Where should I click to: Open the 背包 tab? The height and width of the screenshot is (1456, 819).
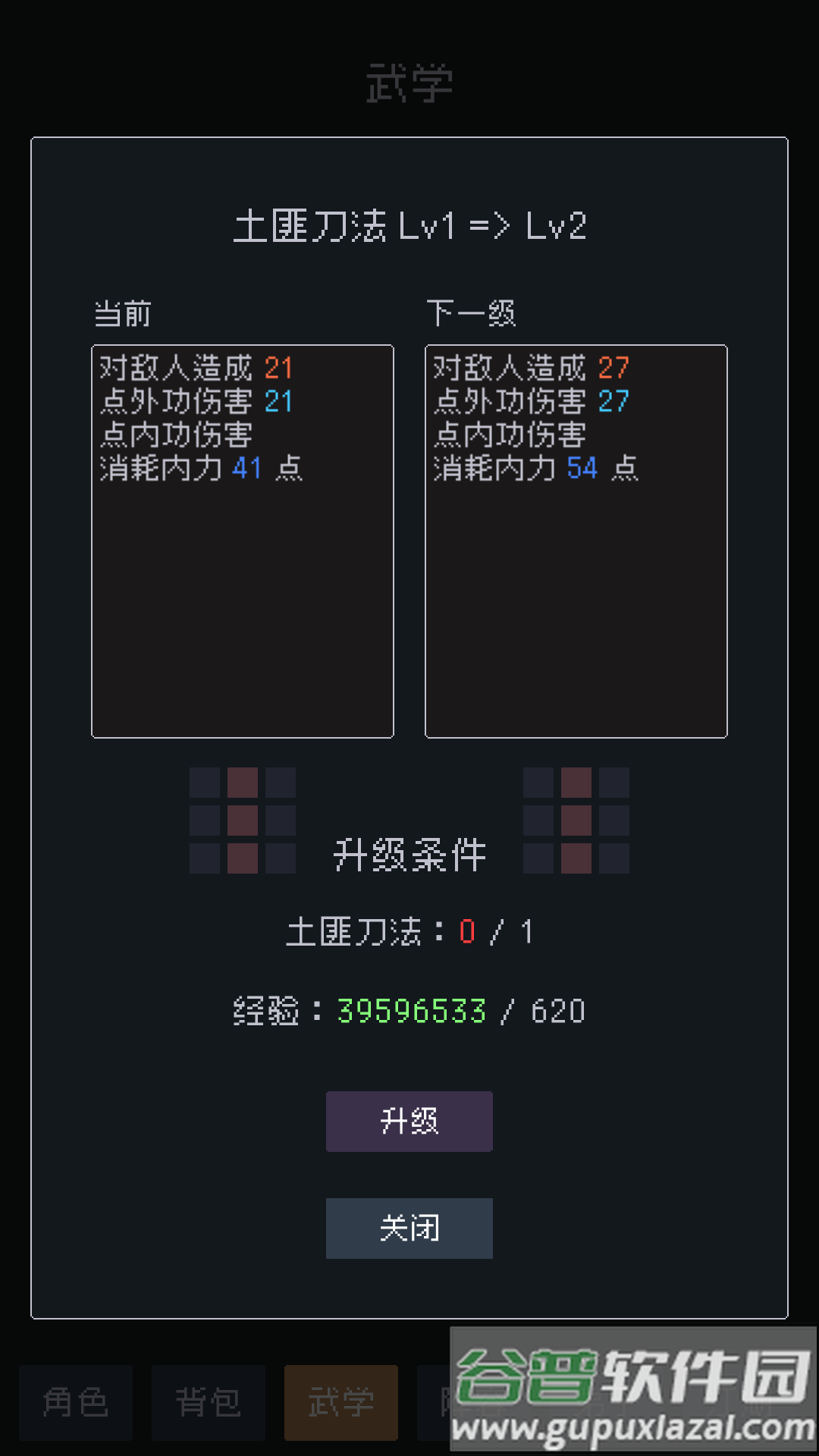(x=209, y=1402)
